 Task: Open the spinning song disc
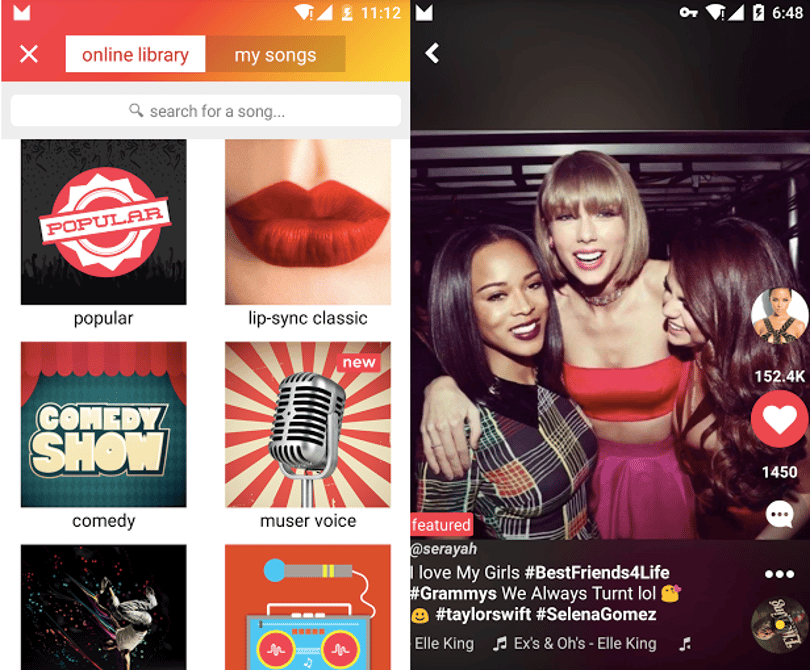point(779,625)
